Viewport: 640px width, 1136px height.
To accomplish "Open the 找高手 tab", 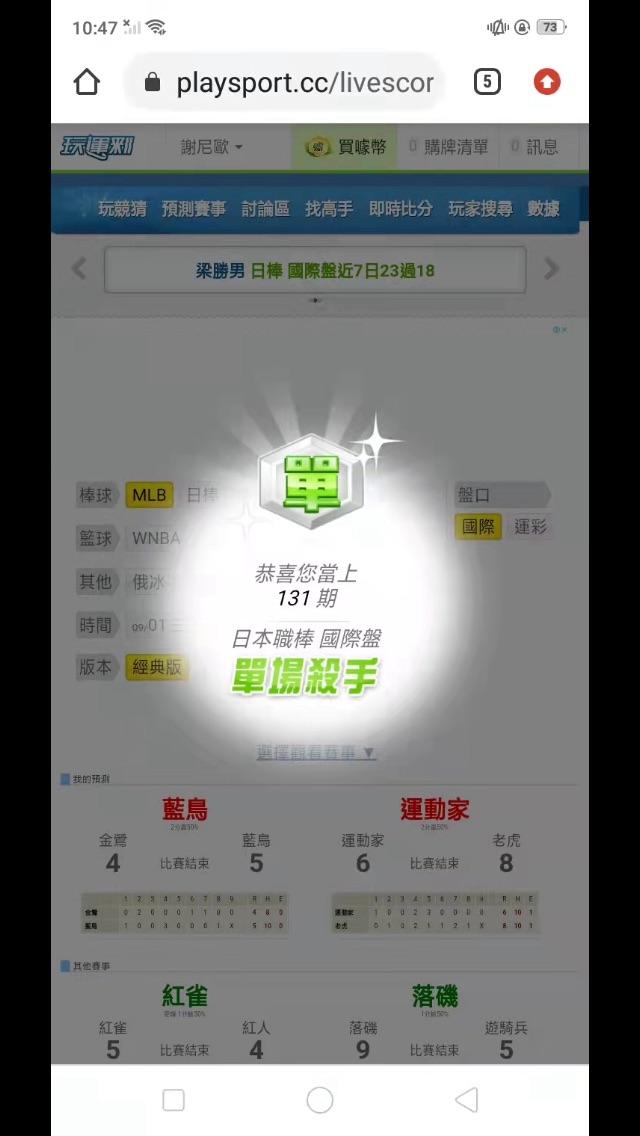I will pos(328,209).
